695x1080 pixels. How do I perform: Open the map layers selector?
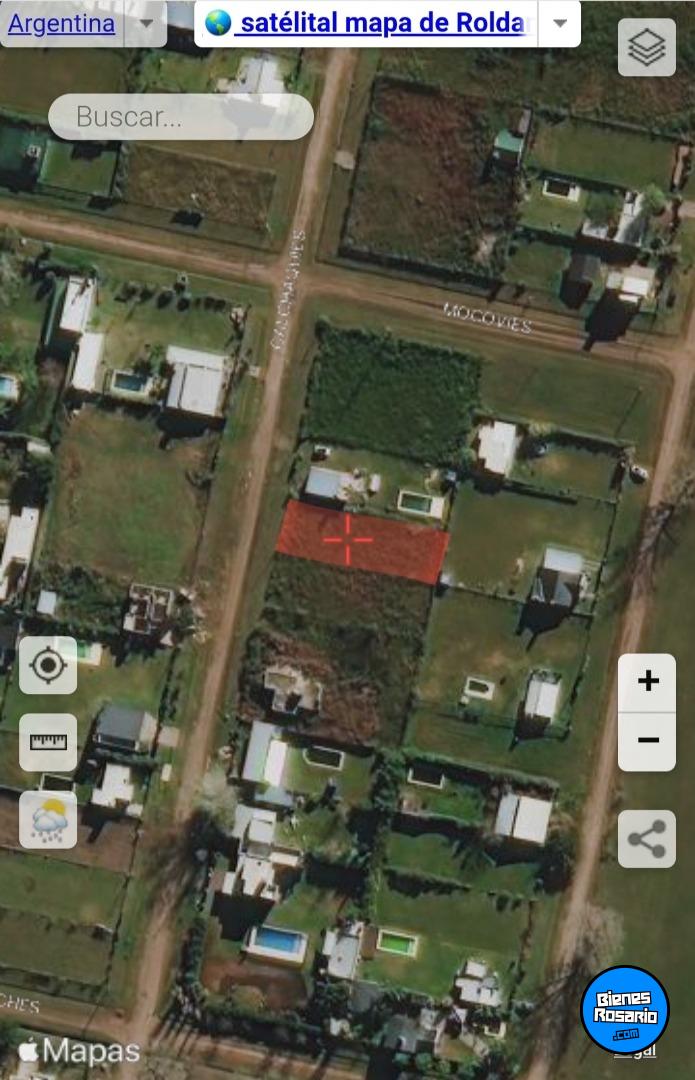[647, 47]
